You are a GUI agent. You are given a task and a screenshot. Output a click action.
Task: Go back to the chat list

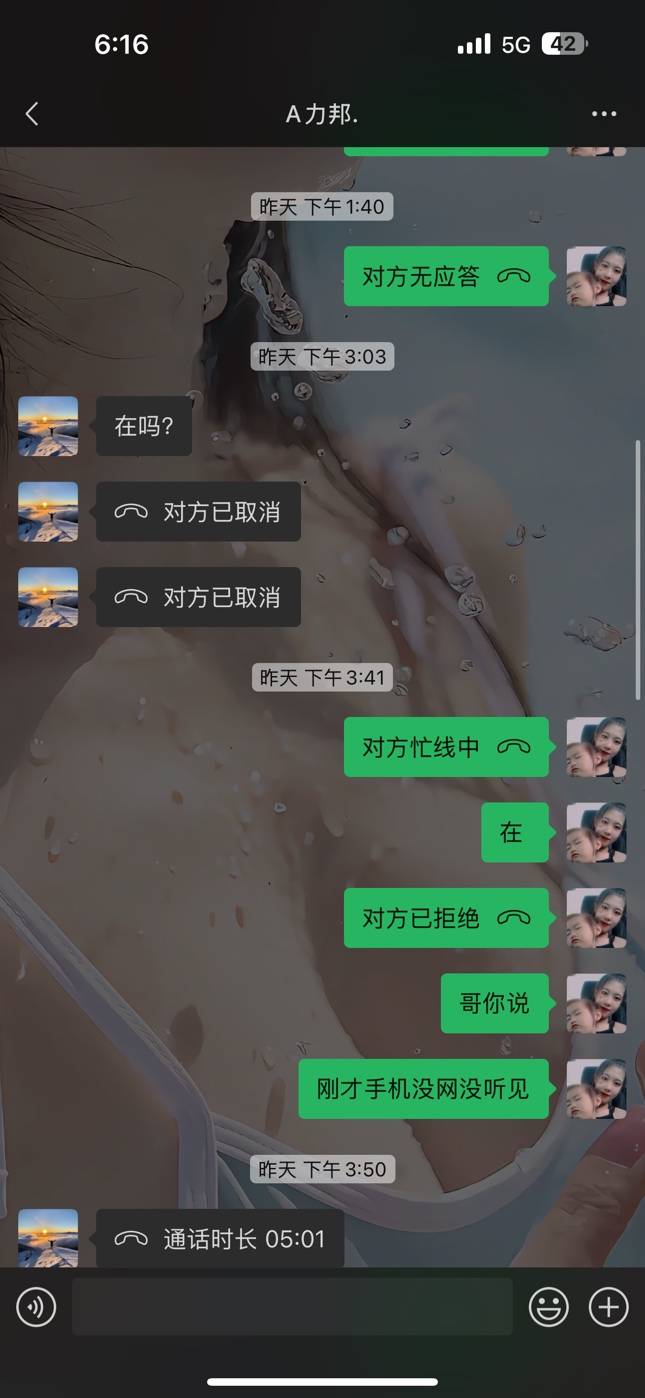pyautogui.click(x=32, y=114)
